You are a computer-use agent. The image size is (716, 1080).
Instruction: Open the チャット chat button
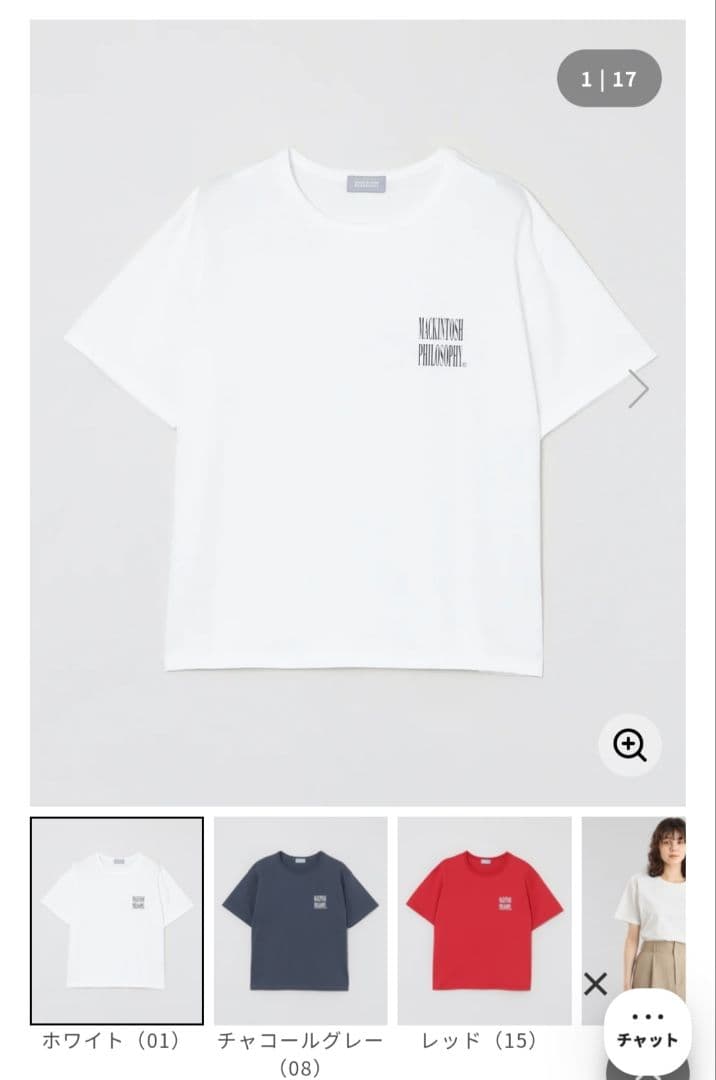click(x=647, y=1032)
